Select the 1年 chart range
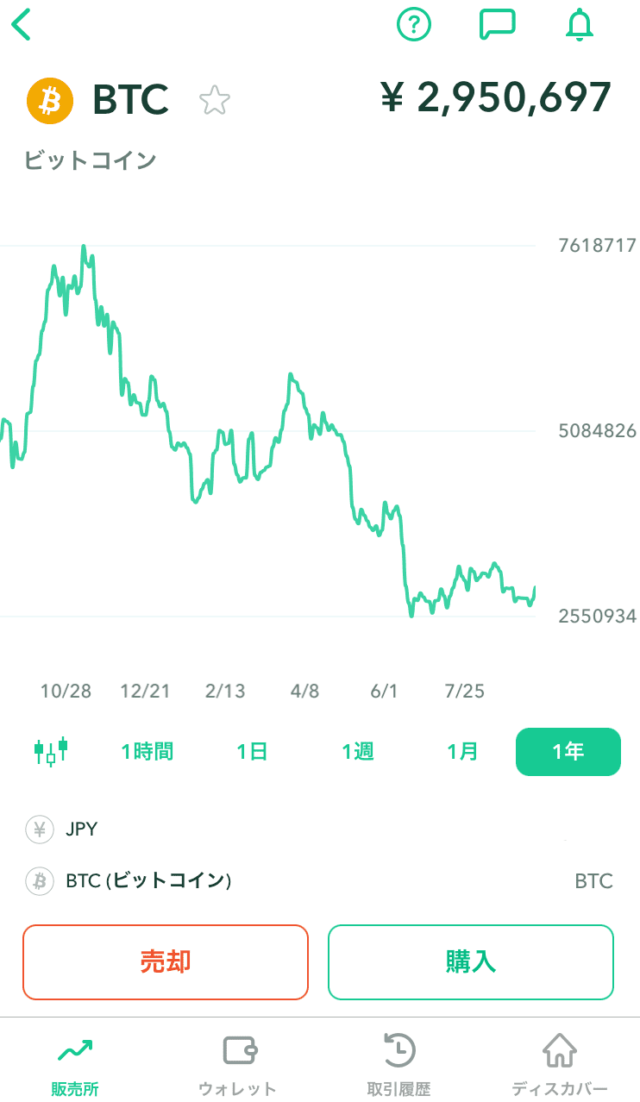The height and width of the screenshot is (1102, 640). pyautogui.click(x=568, y=751)
